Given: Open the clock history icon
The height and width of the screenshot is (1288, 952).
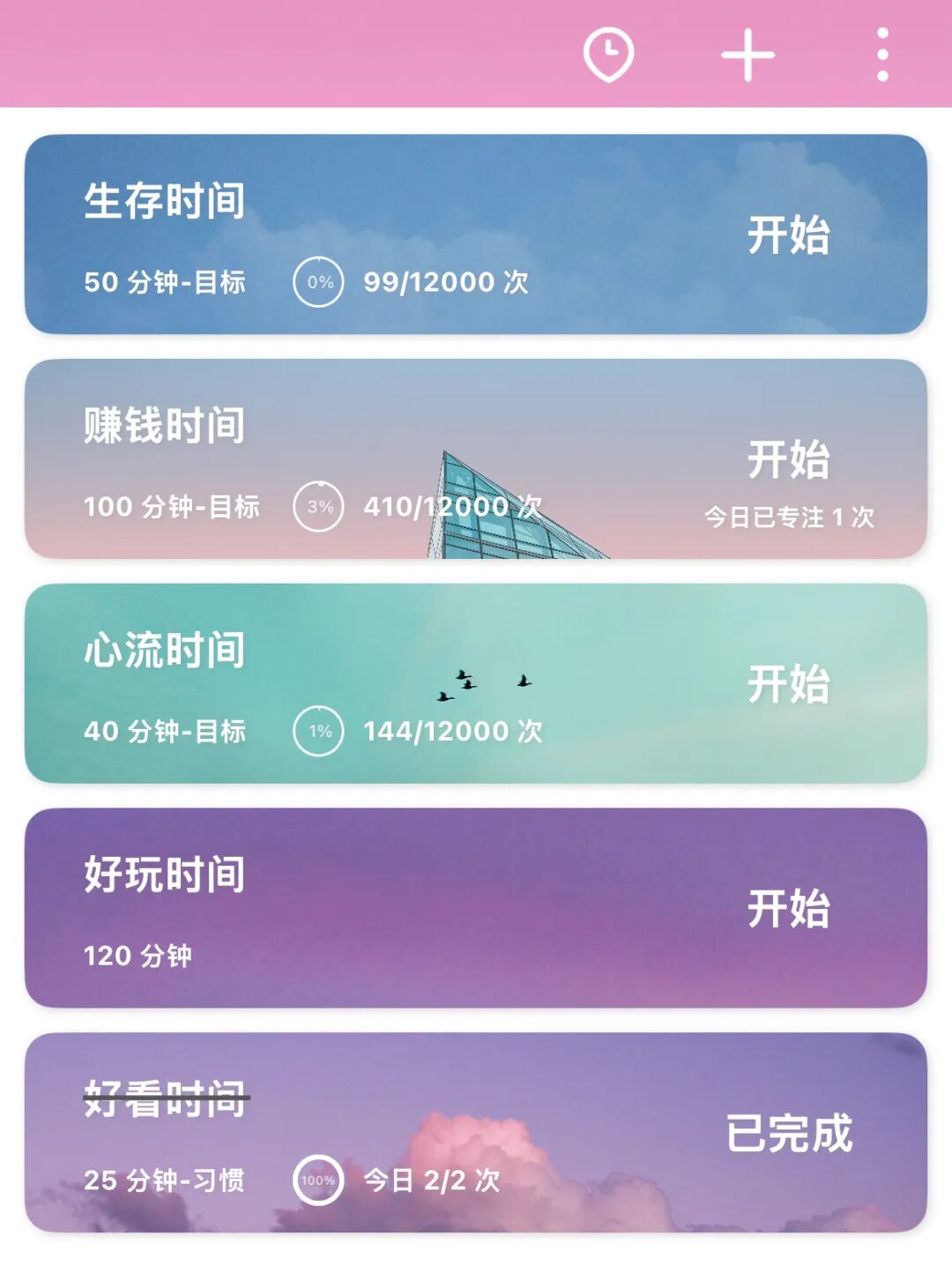Looking at the screenshot, I should 608,55.
